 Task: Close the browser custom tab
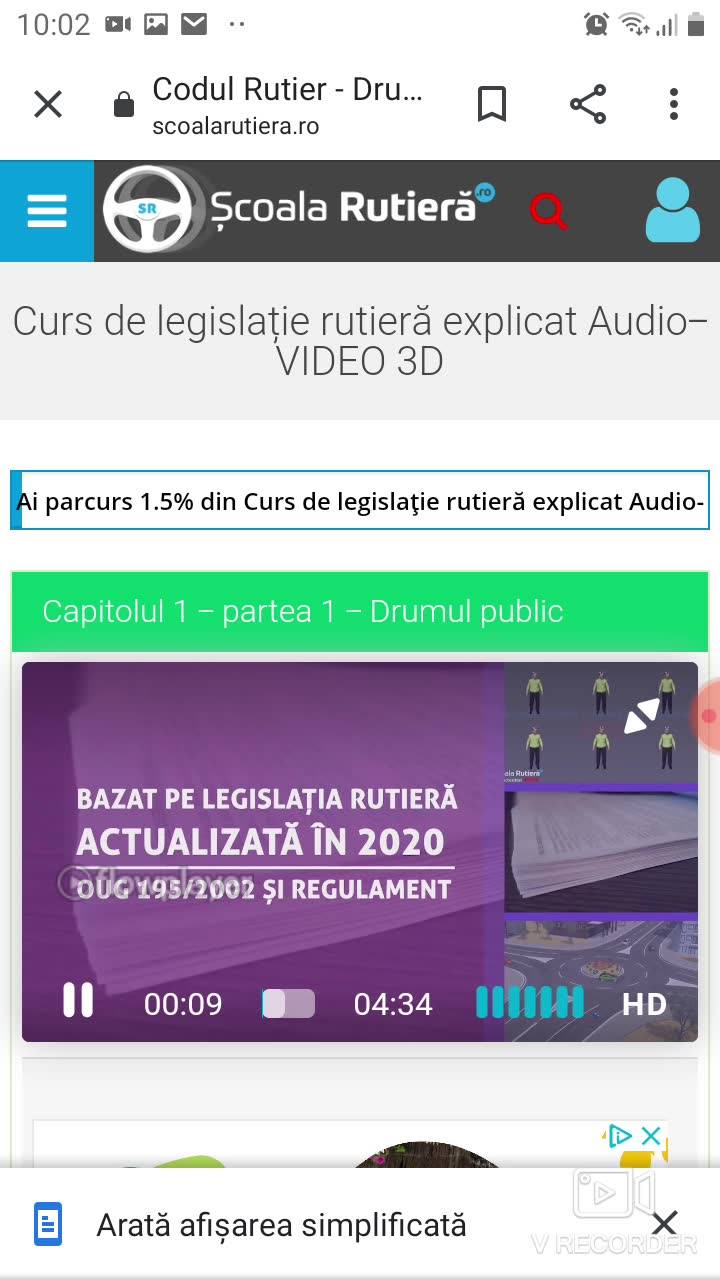[x=48, y=104]
